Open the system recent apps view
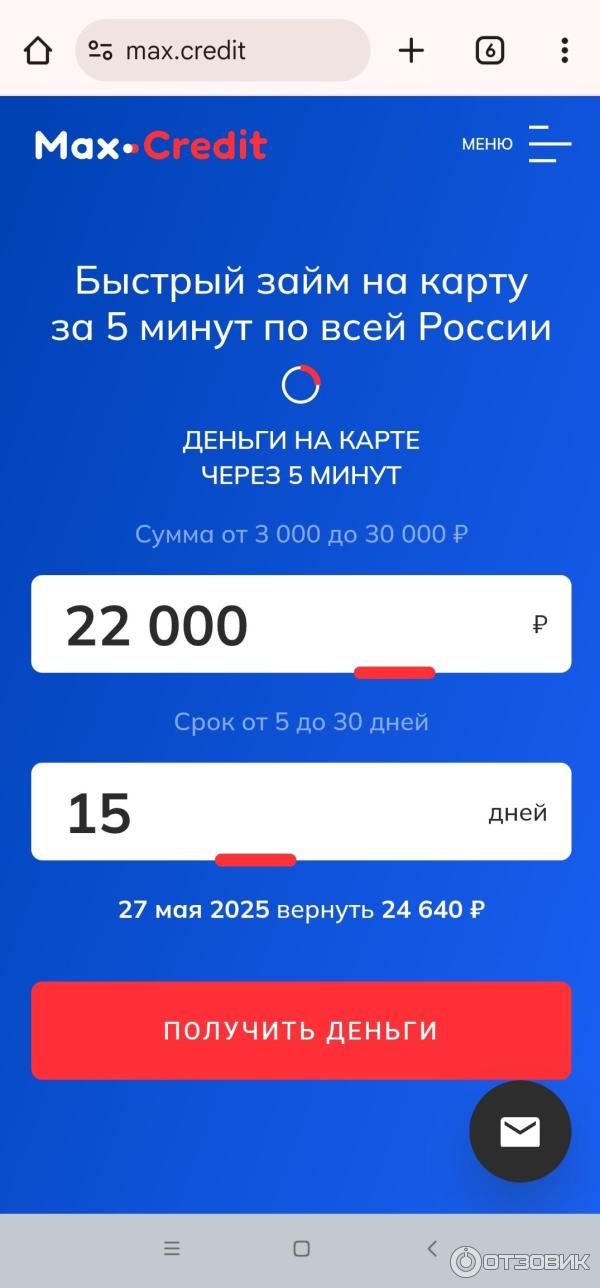600x1288 pixels. click(172, 1248)
